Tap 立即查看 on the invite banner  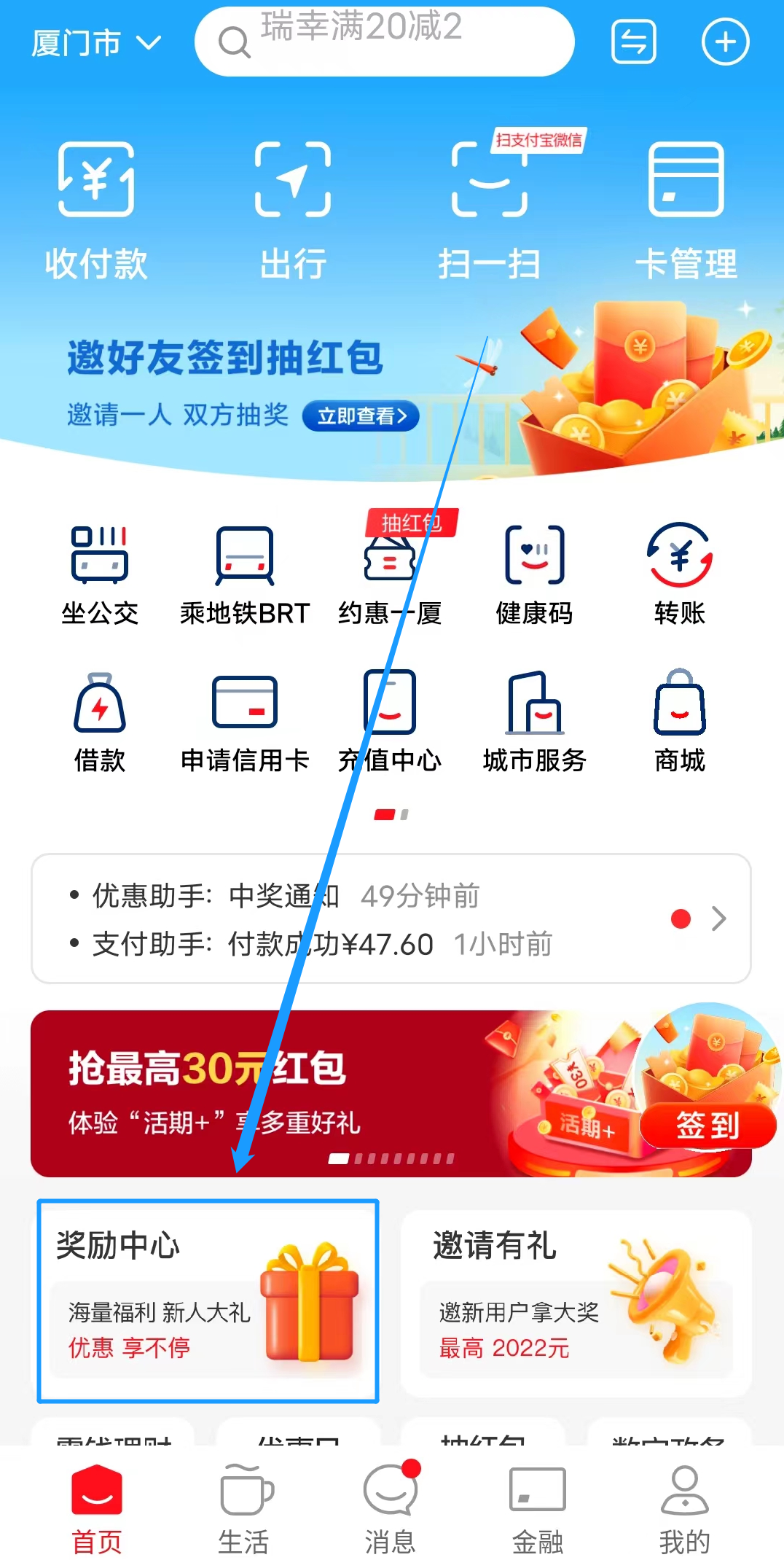pos(361,416)
